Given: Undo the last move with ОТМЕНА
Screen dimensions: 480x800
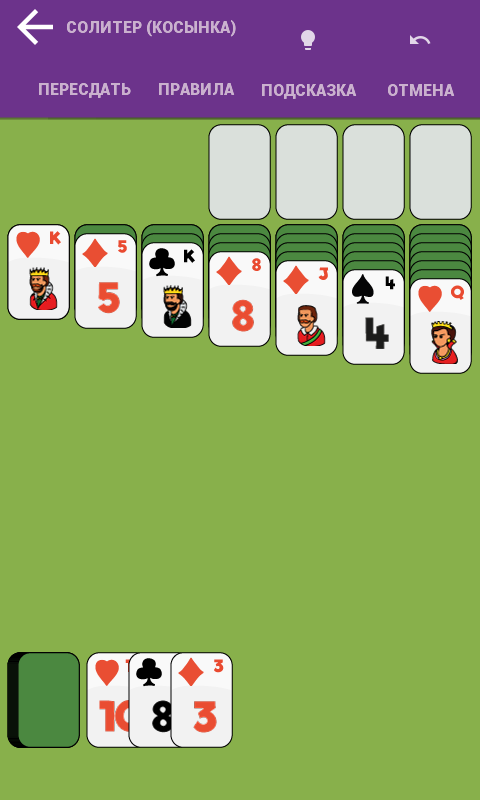Looking at the screenshot, I should 421,90.
